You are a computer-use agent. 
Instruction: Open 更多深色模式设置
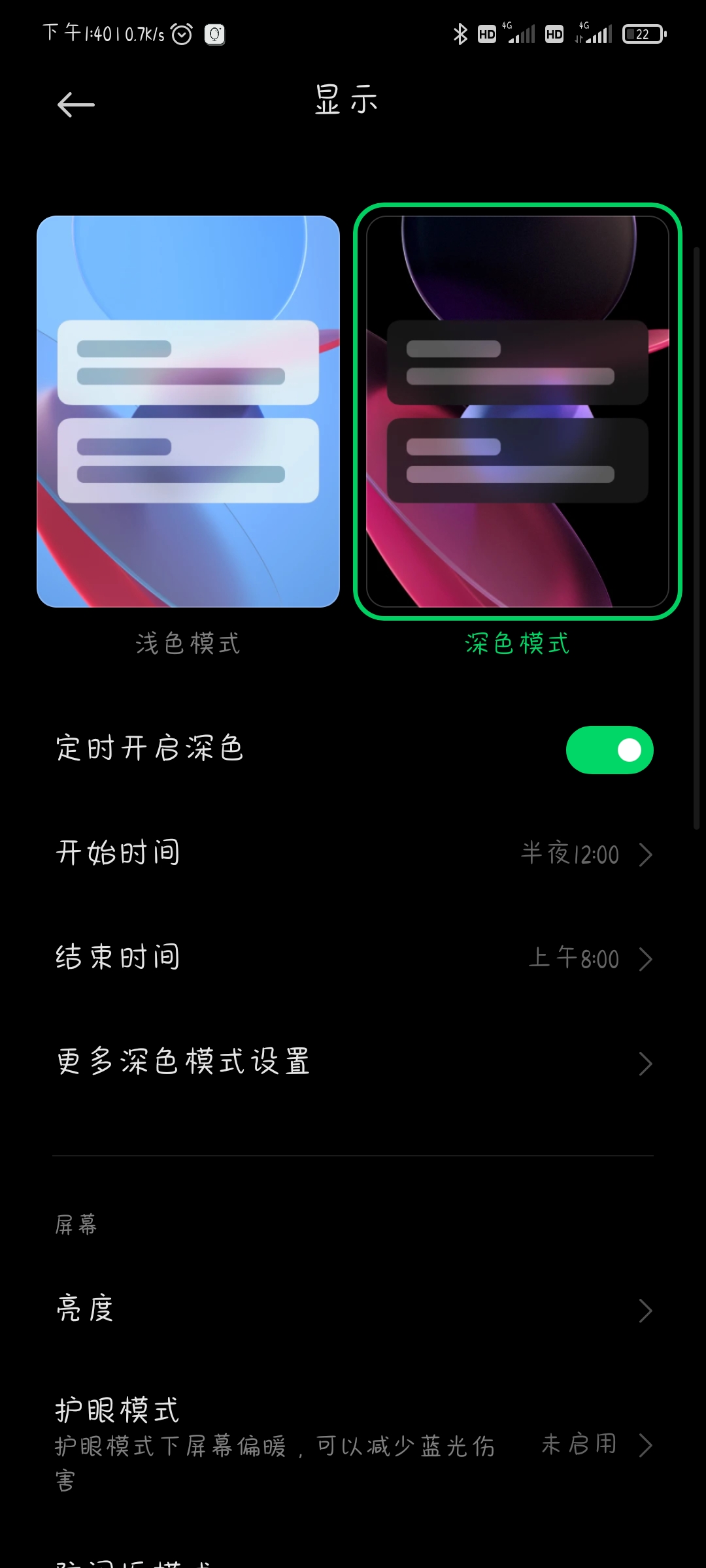[353, 1063]
